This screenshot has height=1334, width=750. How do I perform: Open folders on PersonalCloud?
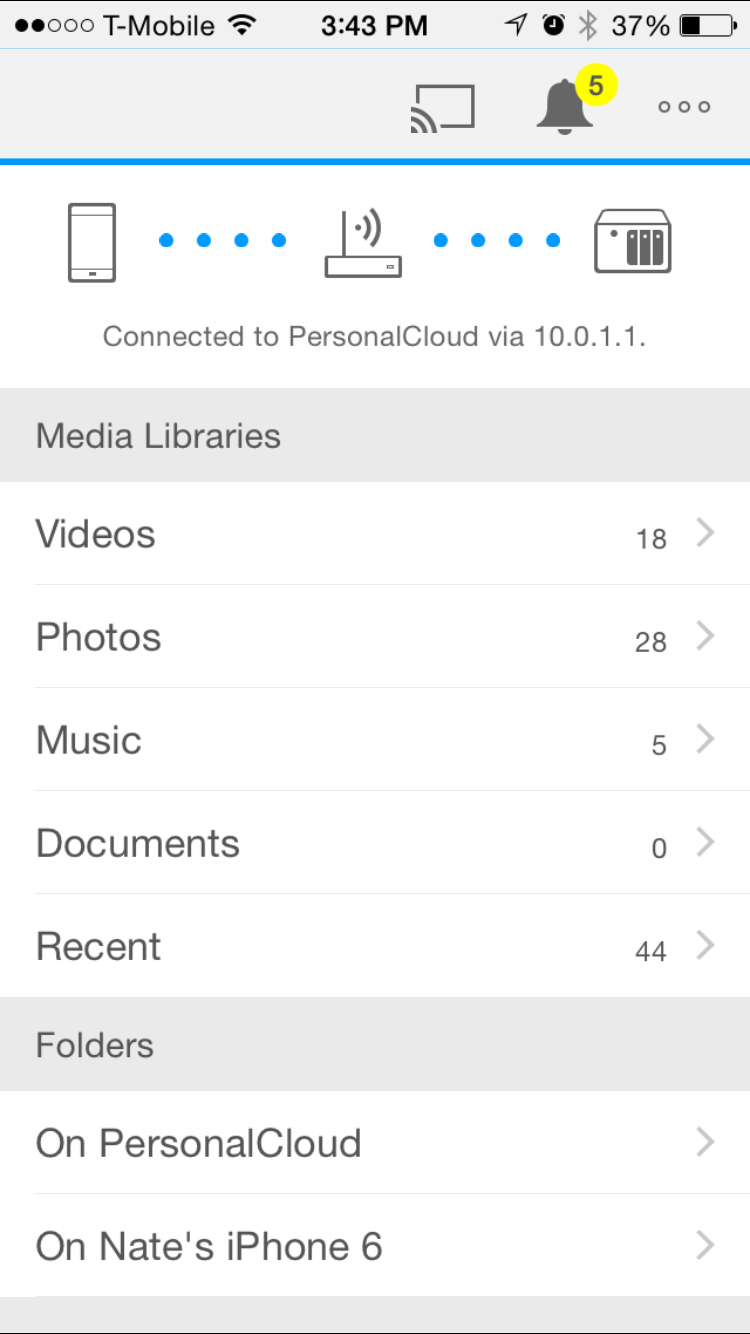[375, 1143]
